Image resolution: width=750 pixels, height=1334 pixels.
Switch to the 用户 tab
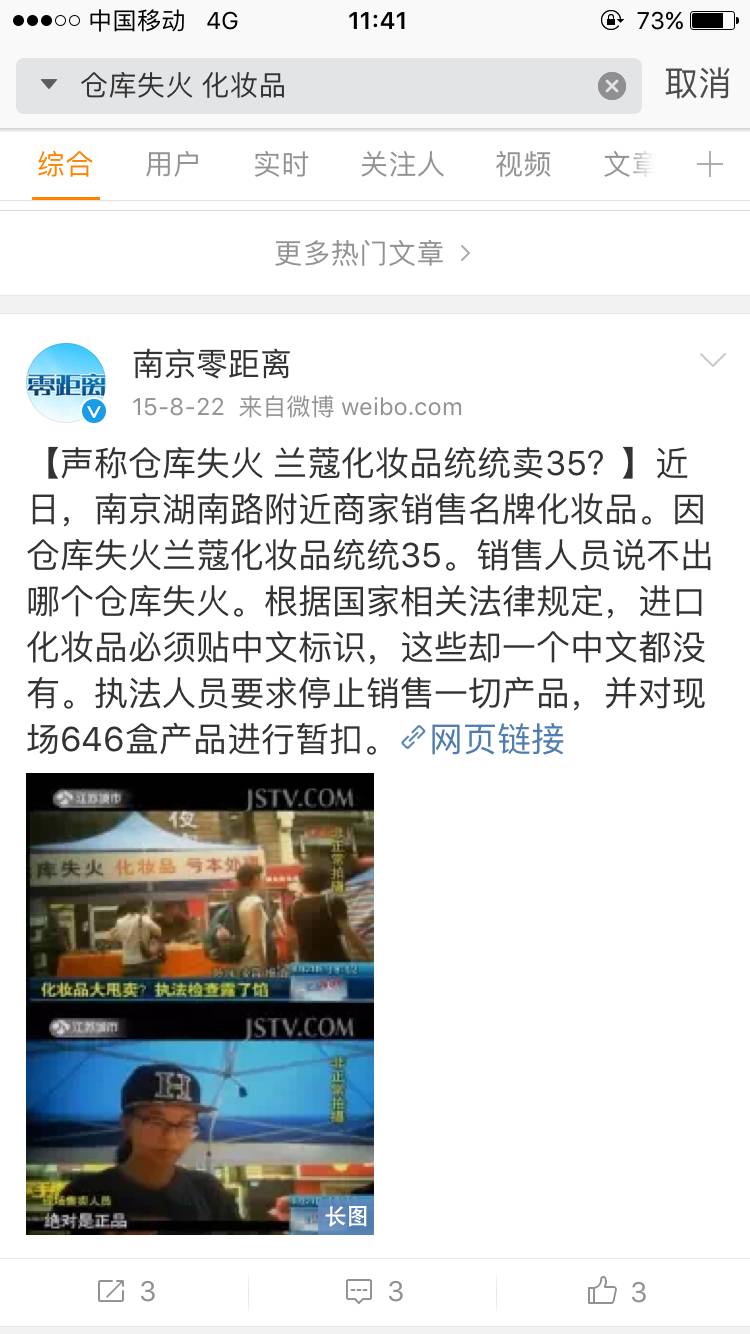[x=172, y=164]
